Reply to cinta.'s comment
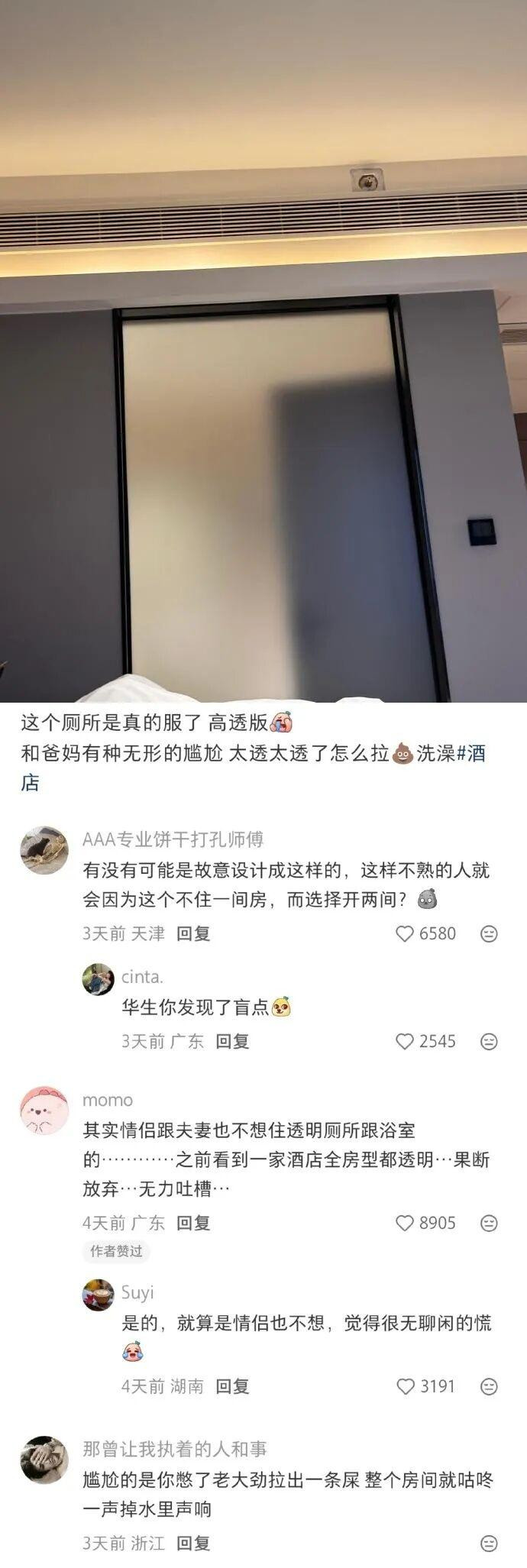Viewport: 527px width, 1568px height. click(232, 1041)
